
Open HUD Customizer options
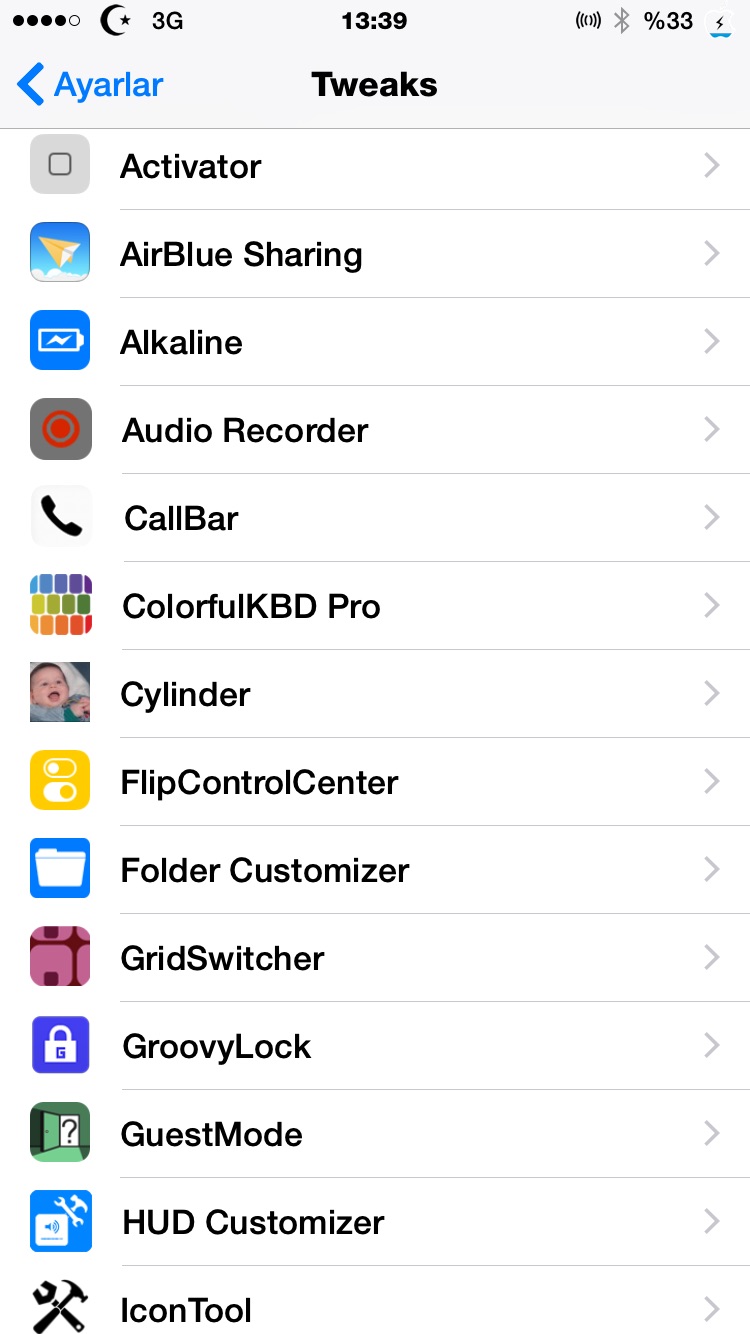(x=375, y=1222)
